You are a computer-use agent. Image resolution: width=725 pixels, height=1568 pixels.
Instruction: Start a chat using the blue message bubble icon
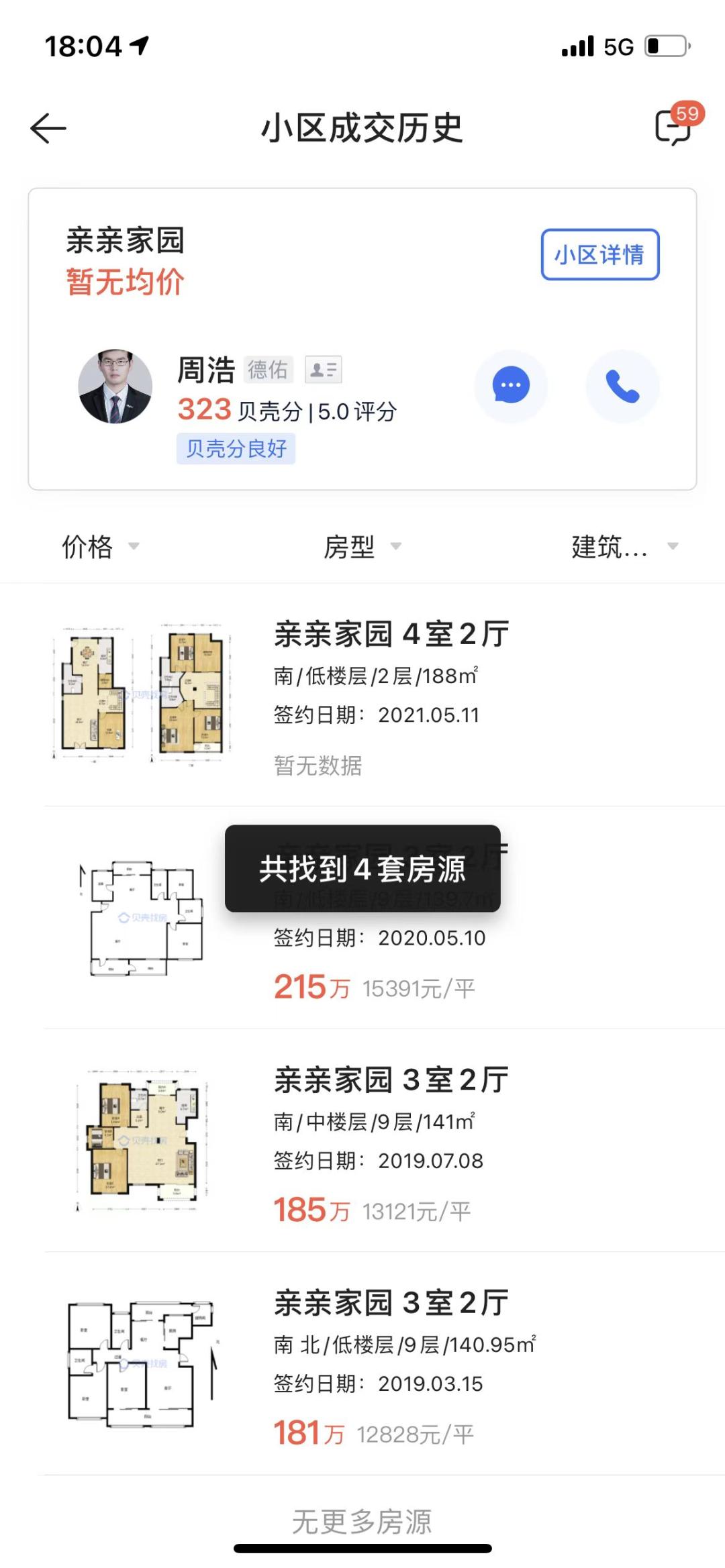(511, 385)
